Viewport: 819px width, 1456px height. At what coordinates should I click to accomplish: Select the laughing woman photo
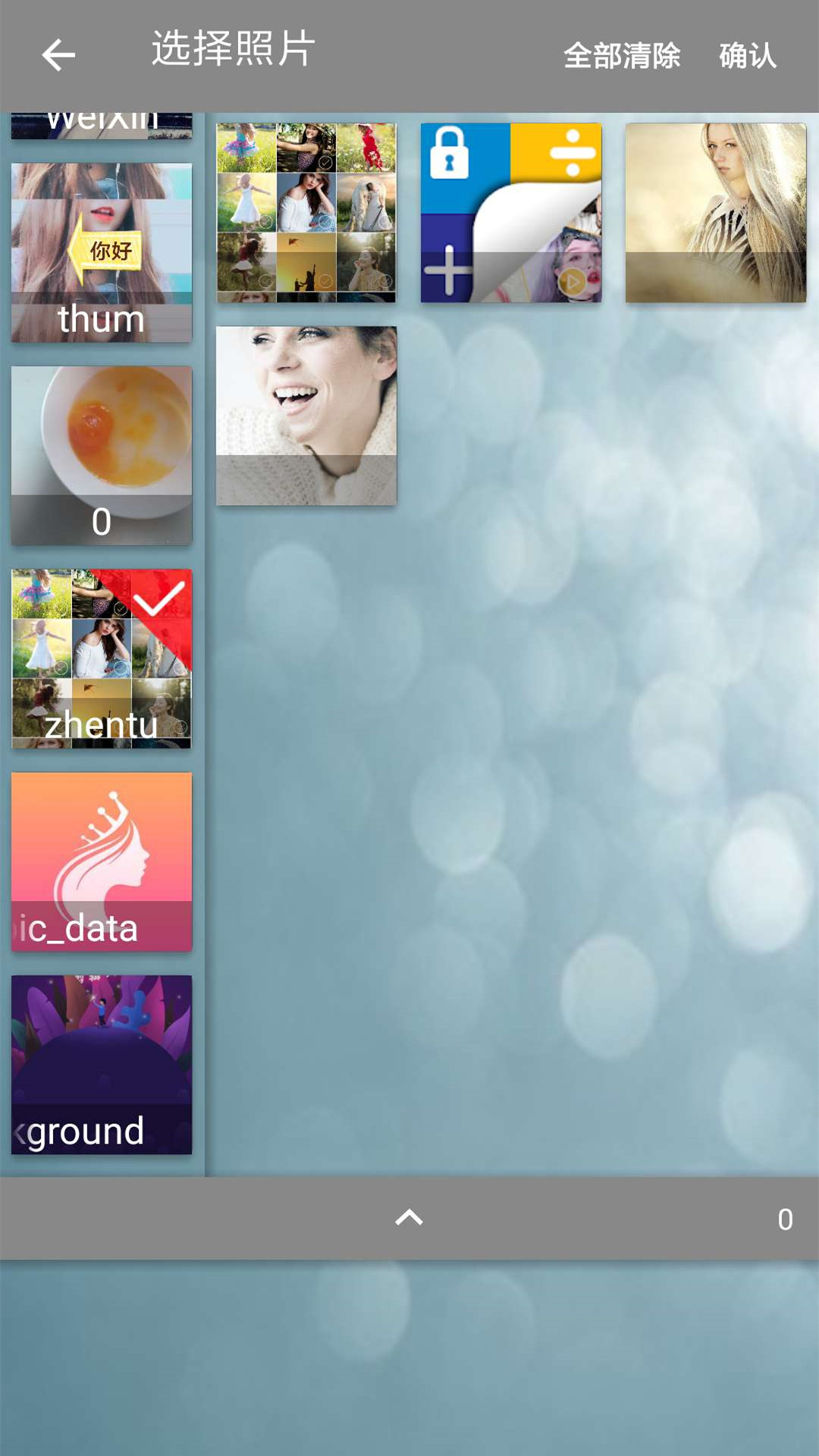(306, 416)
